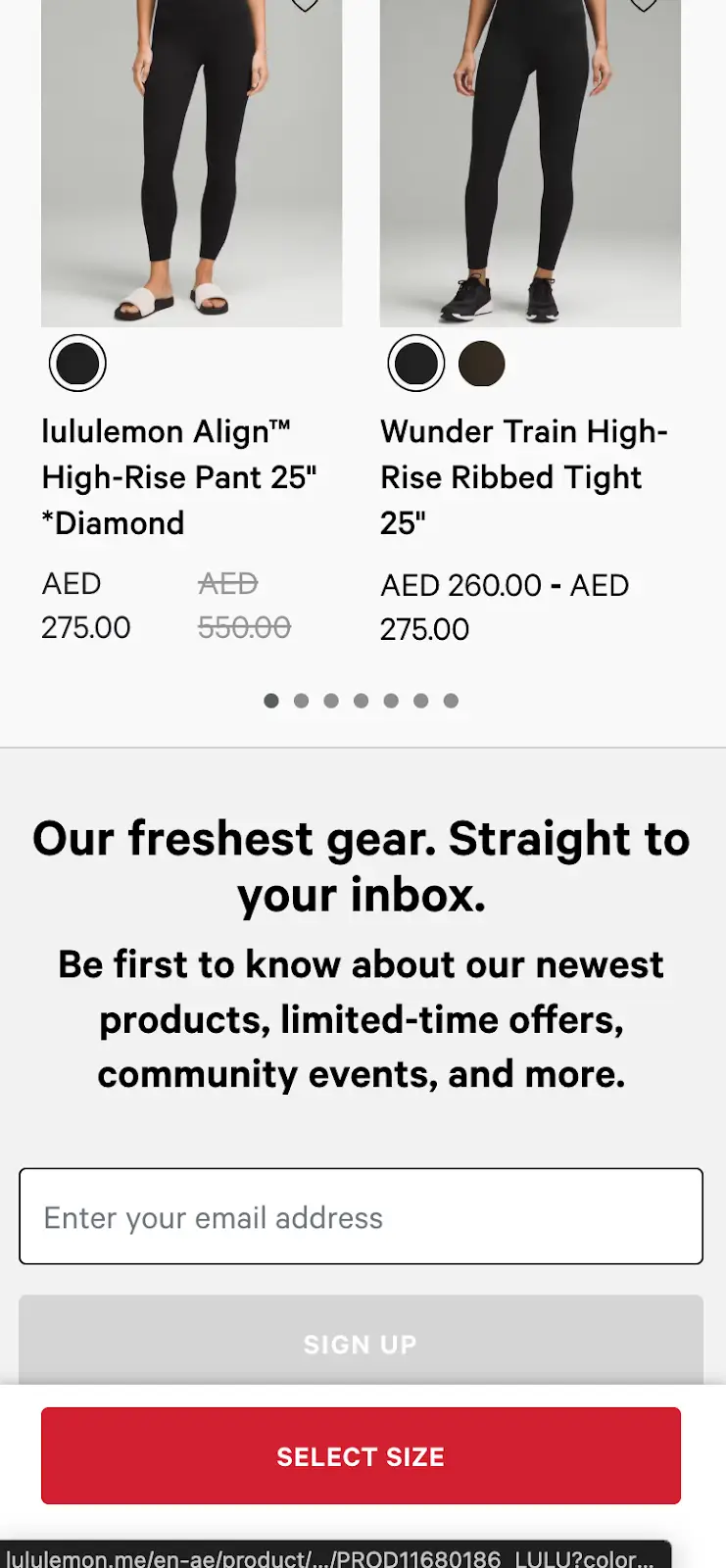The width and height of the screenshot is (726, 1568).
Task: Choose black color for Wunder Train Tight
Action: pos(416,364)
